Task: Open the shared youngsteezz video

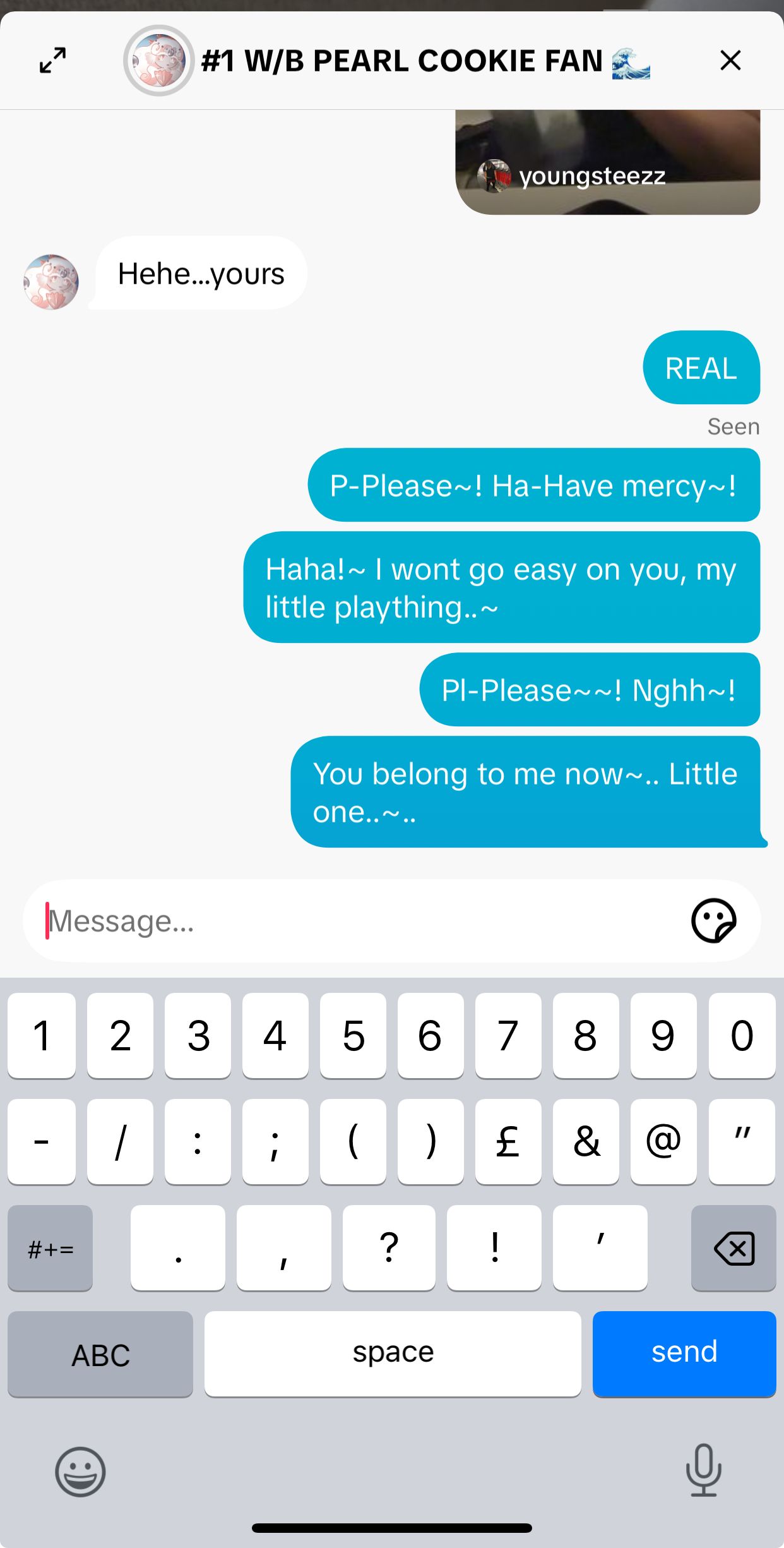Action: 607,162
